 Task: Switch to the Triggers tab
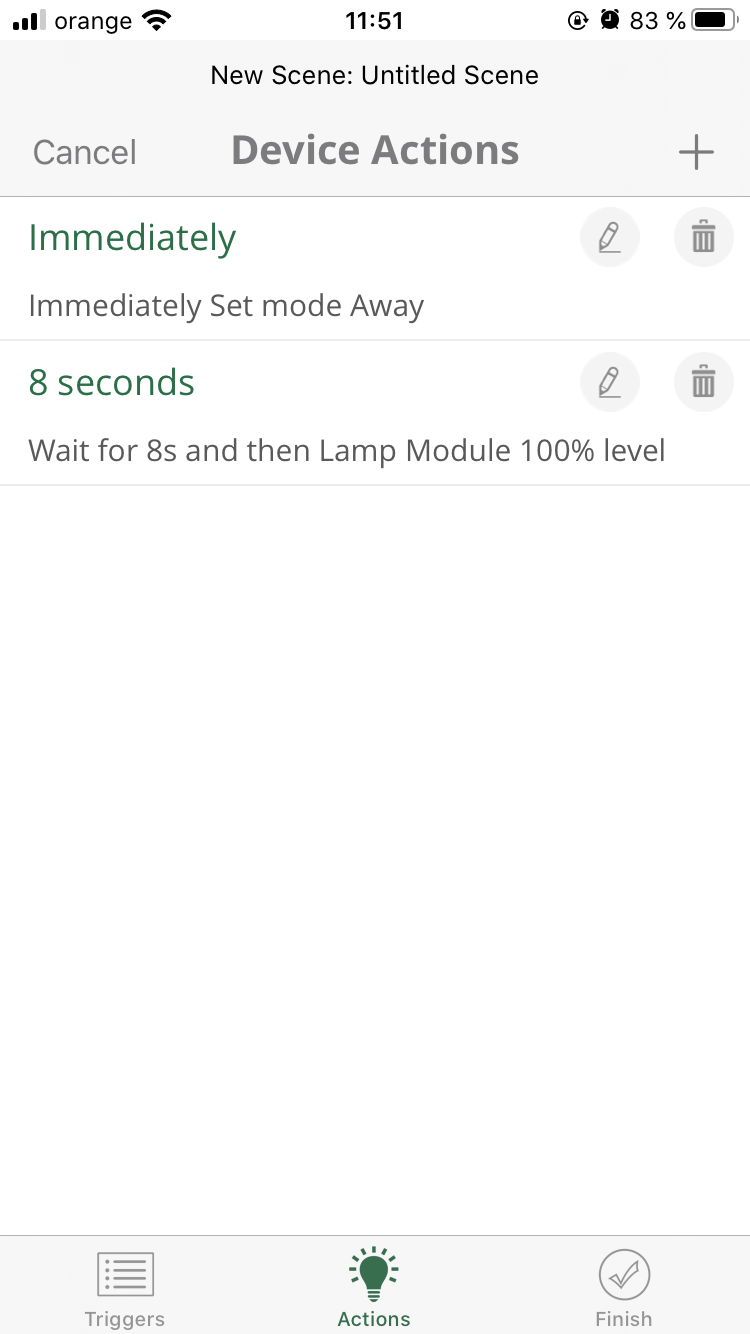point(125,1288)
